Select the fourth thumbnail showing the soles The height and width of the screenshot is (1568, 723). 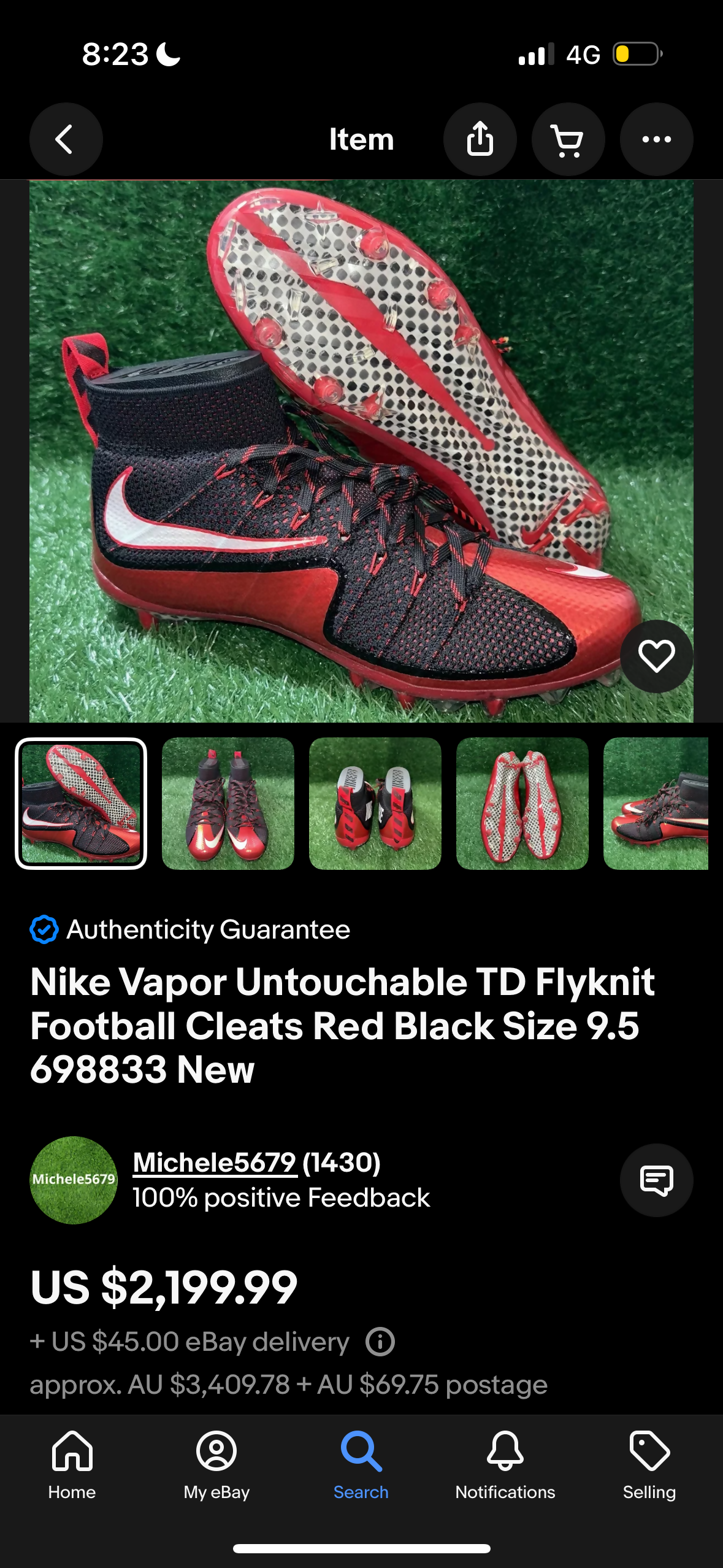(x=522, y=803)
